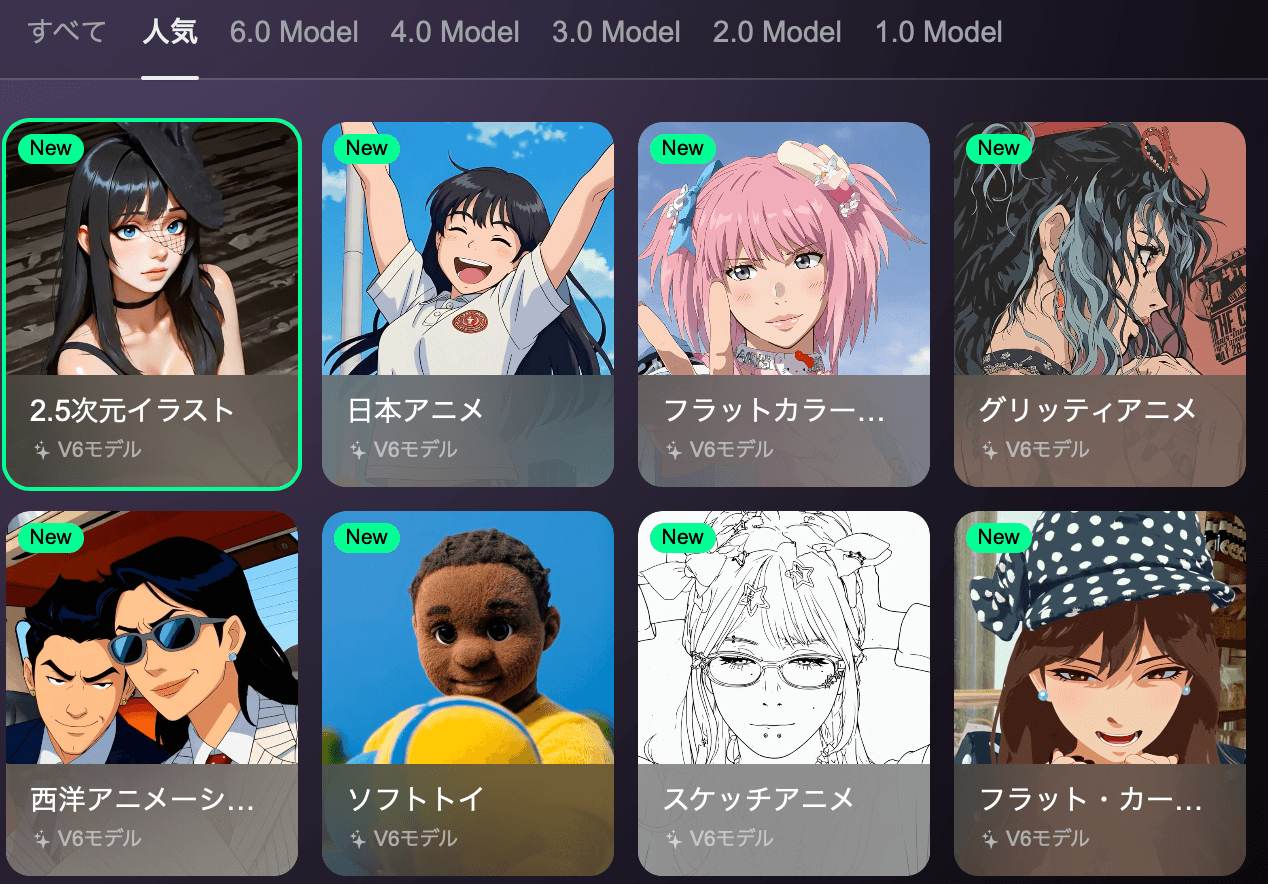1268x884 pixels.
Task: Select the 人気 tab
Action: click(170, 32)
